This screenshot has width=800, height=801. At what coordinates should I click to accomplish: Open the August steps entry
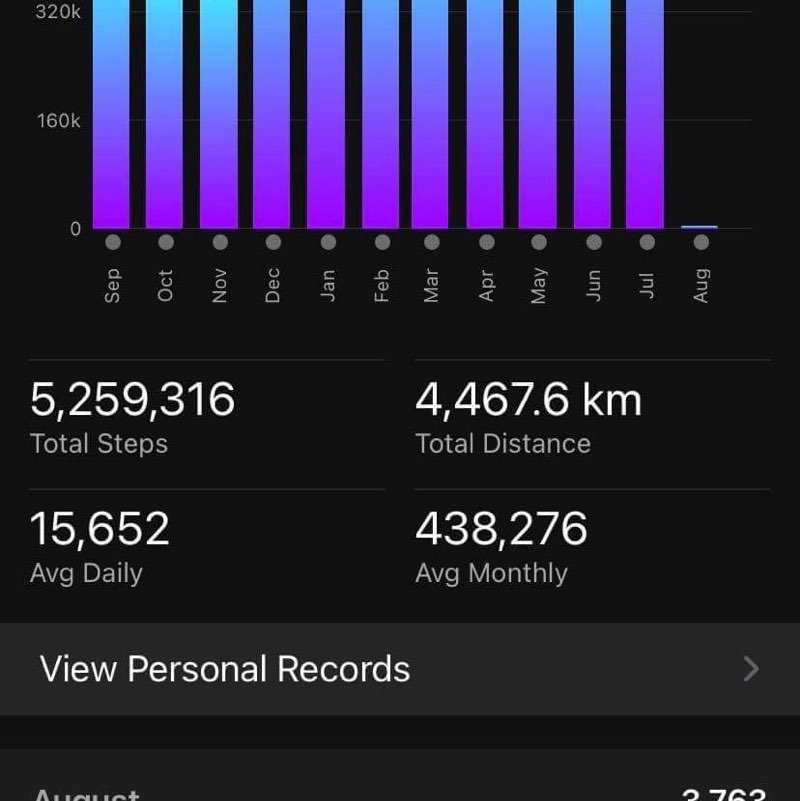[399, 790]
